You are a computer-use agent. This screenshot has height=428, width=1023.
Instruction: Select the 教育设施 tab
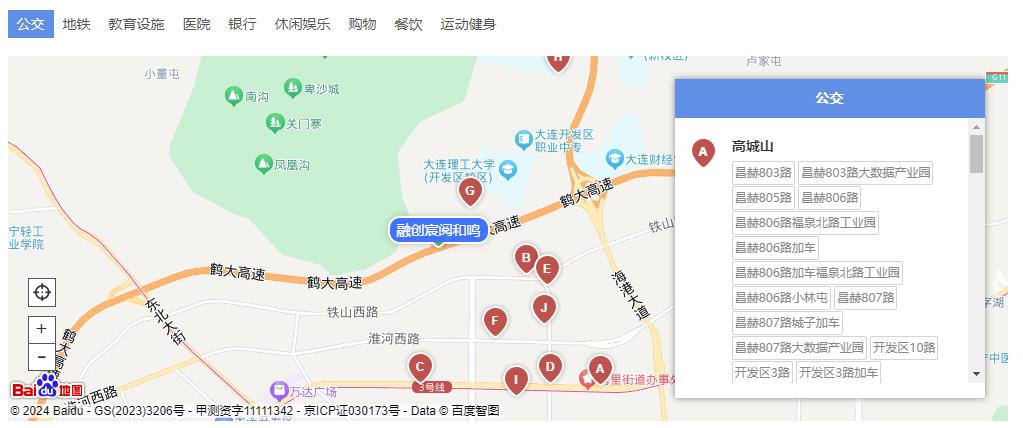(136, 24)
